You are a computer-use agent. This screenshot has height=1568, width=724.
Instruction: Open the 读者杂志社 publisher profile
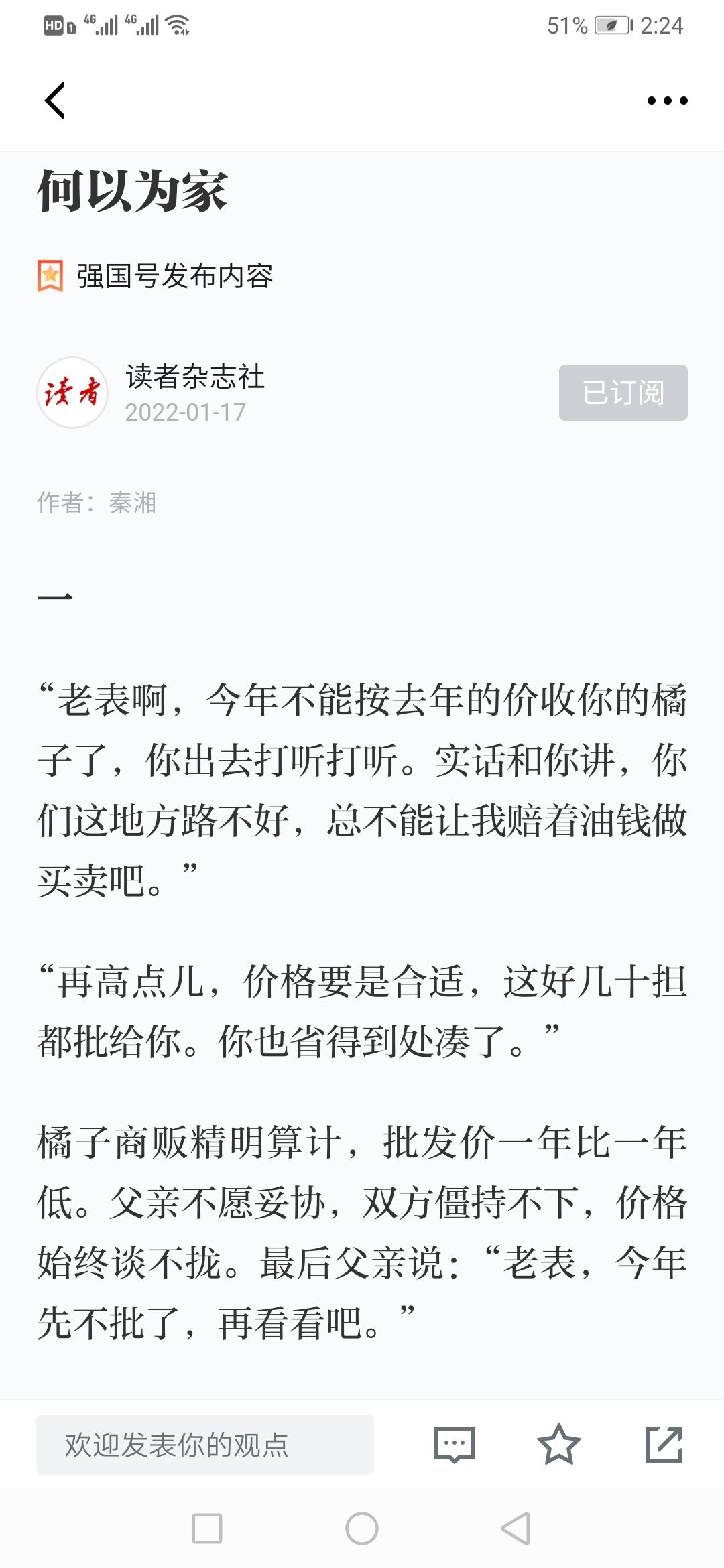click(x=194, y=377)
